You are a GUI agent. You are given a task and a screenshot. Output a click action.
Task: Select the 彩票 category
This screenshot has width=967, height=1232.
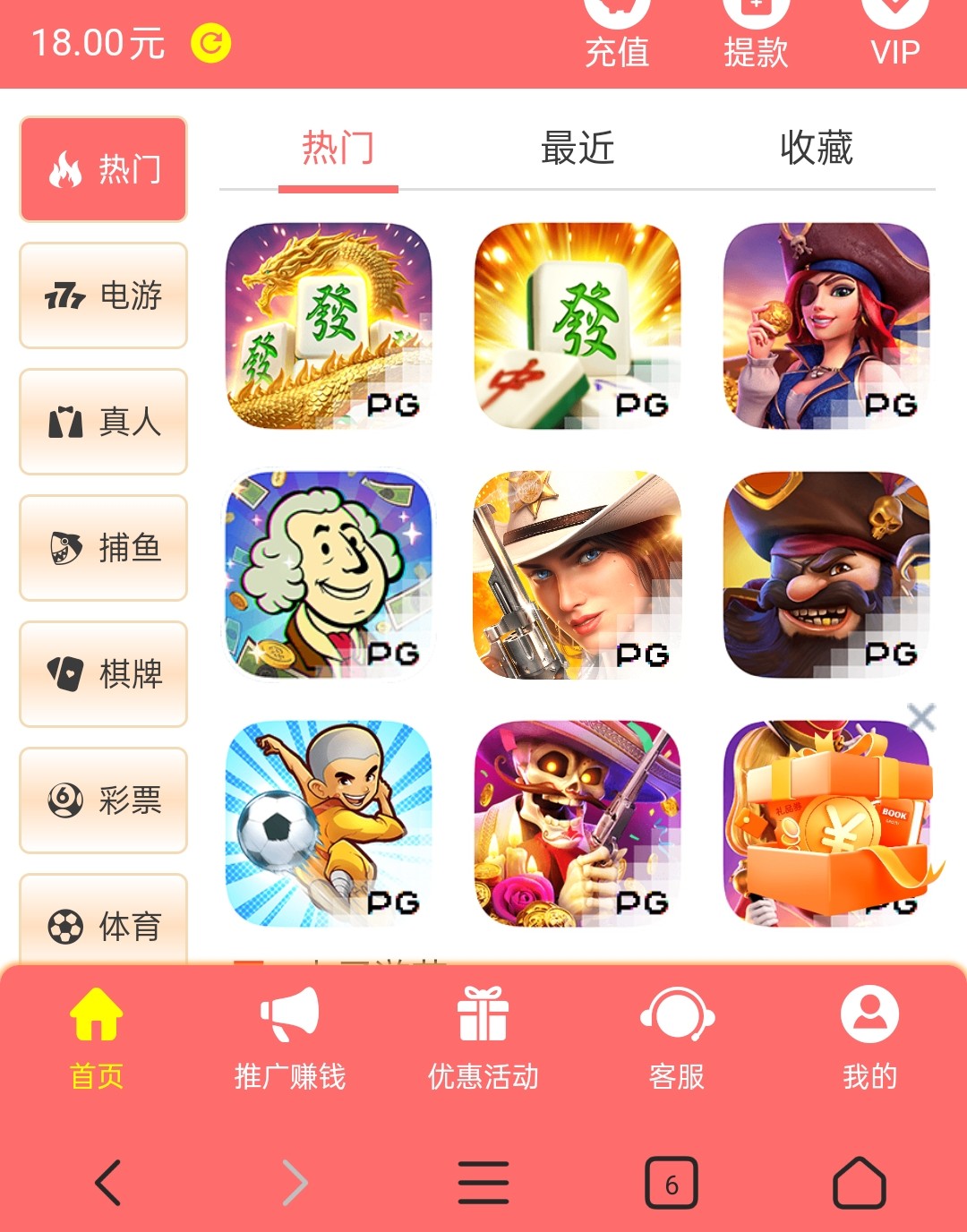104,800
